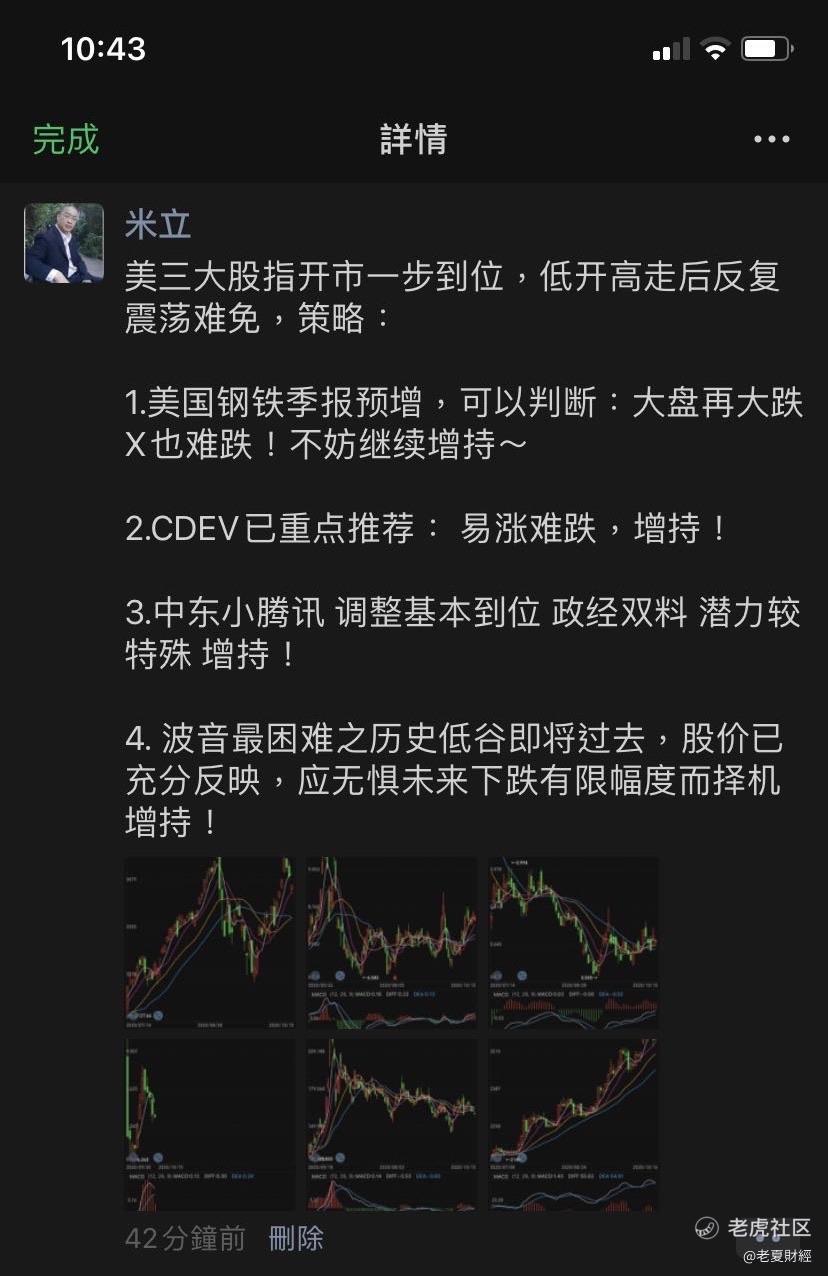This screenshot has width=828, height=1276.
Task: View the middle chart in the bottom row
Action: click(392, 1125)
